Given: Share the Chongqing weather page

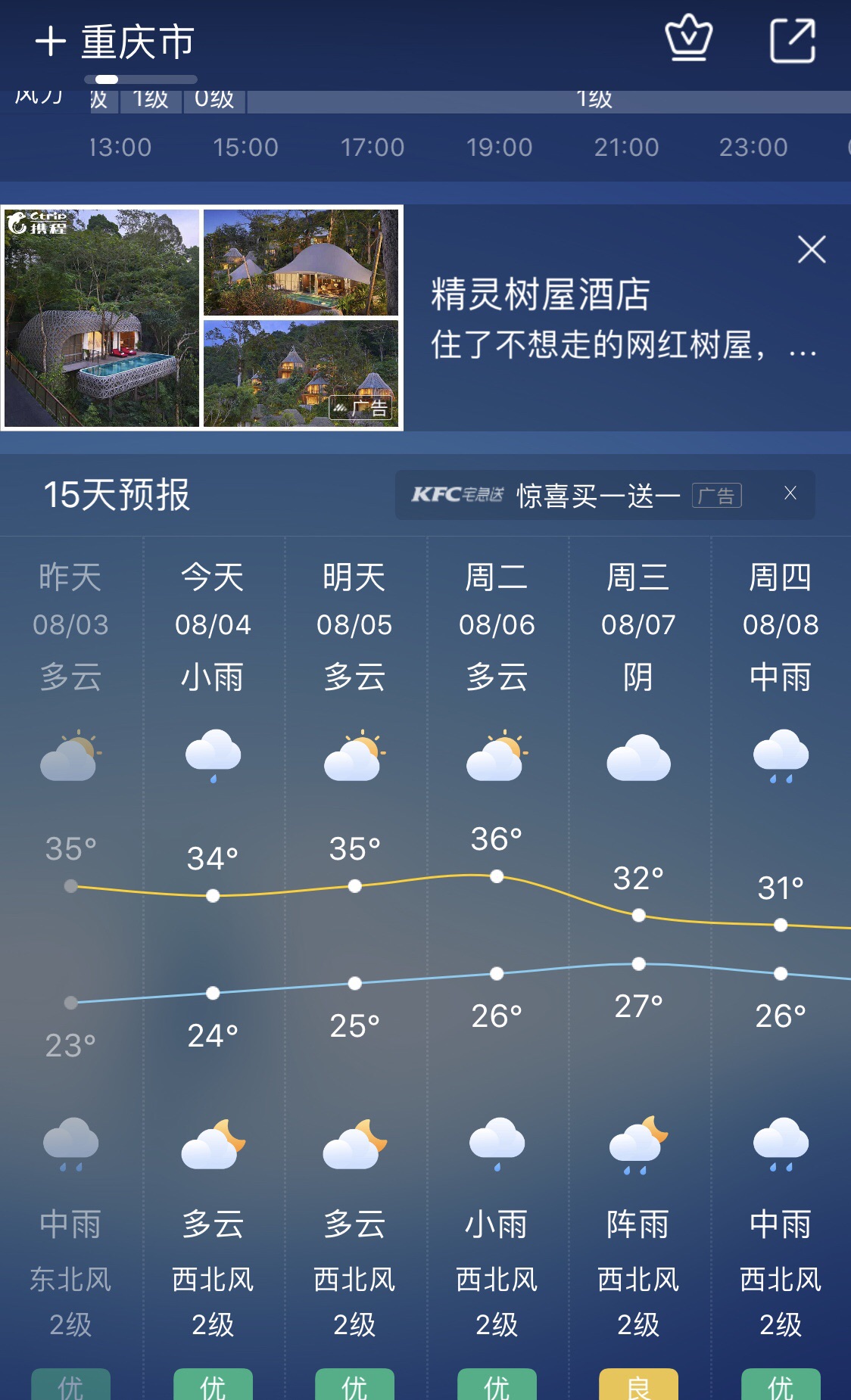Looking at the screenshot, I should click(793, 41).
